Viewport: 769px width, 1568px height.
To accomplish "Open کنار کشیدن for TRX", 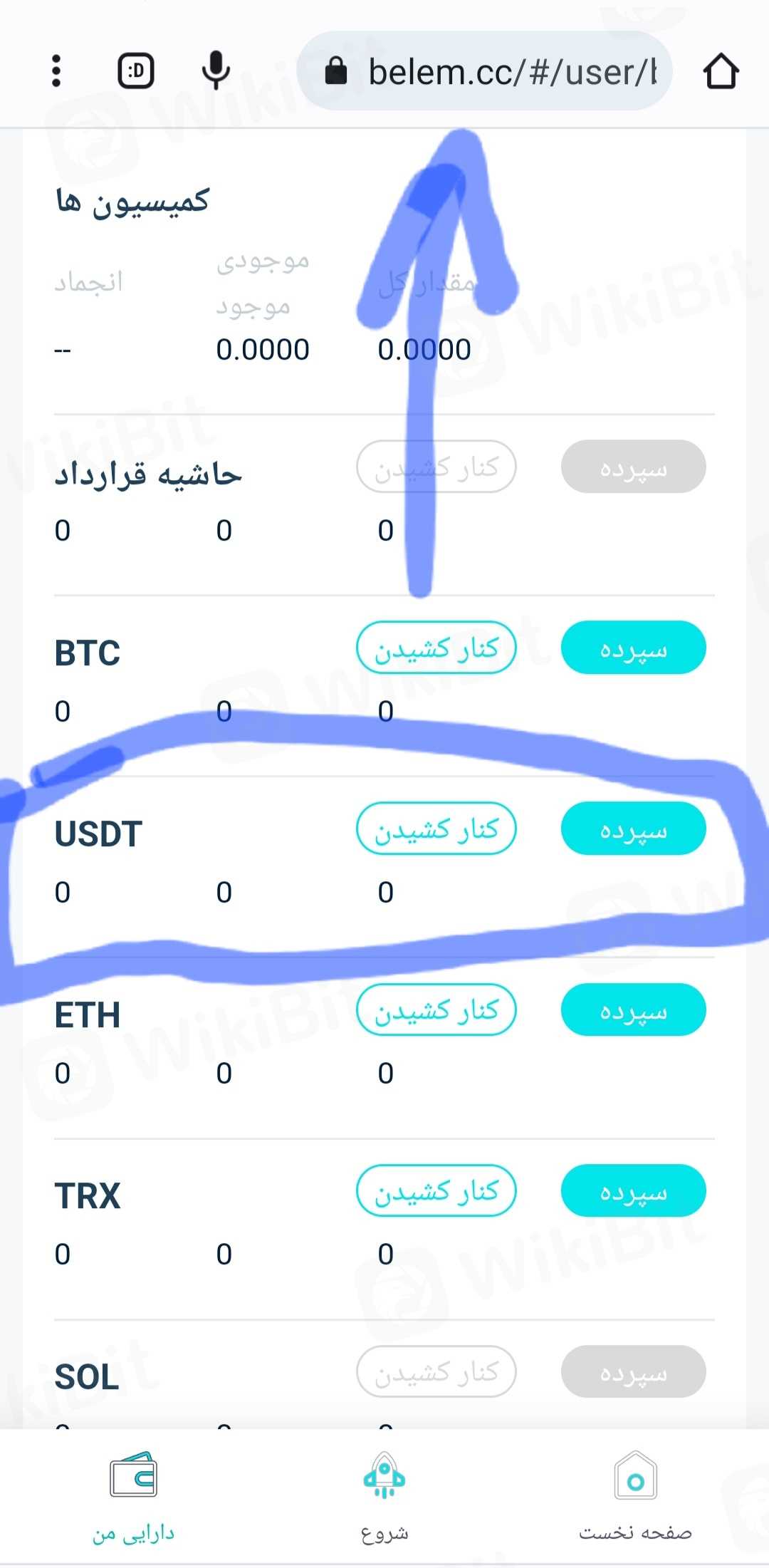I will 436,1190.
